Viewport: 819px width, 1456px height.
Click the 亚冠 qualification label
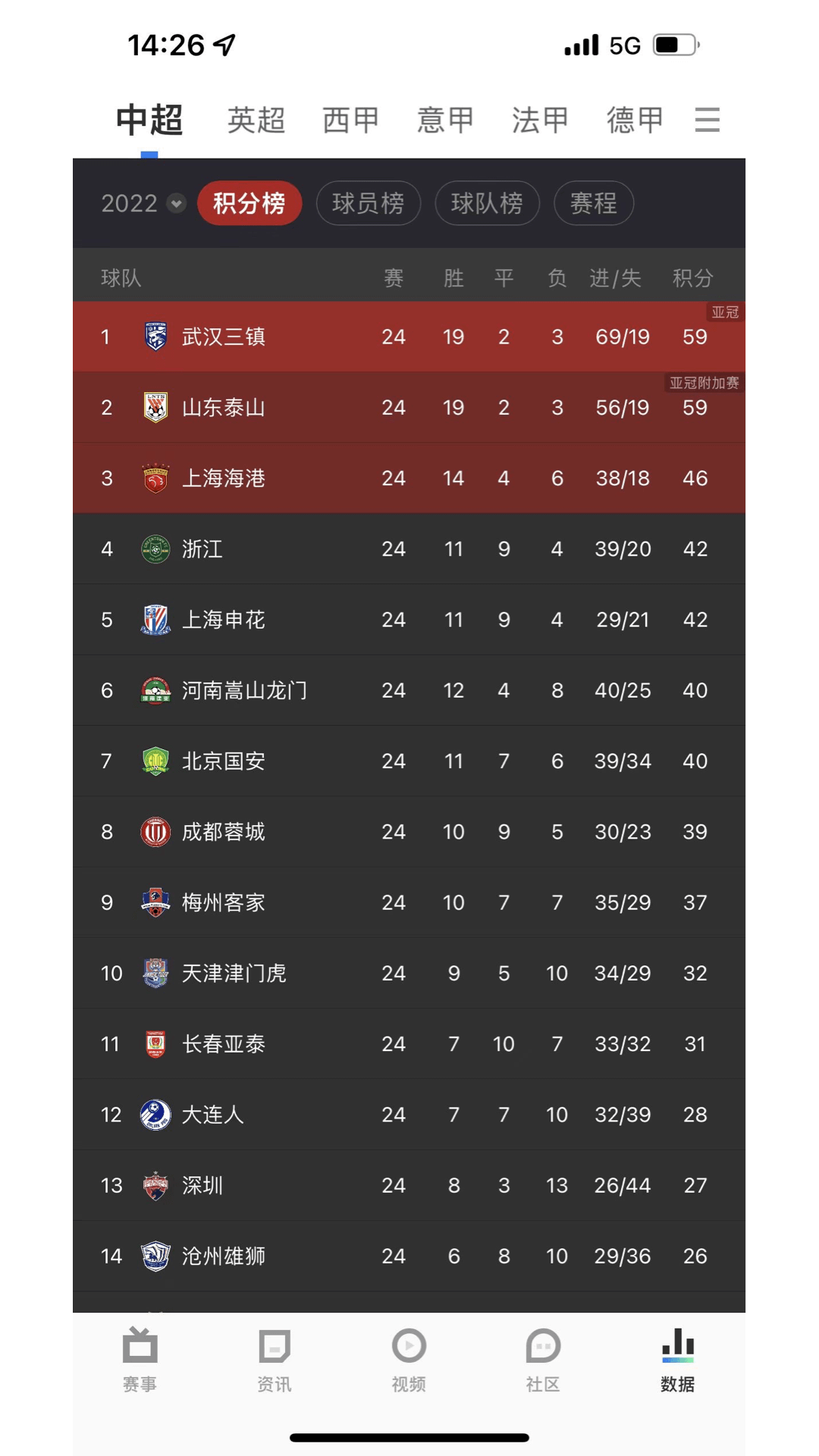[x=725, y=312]
